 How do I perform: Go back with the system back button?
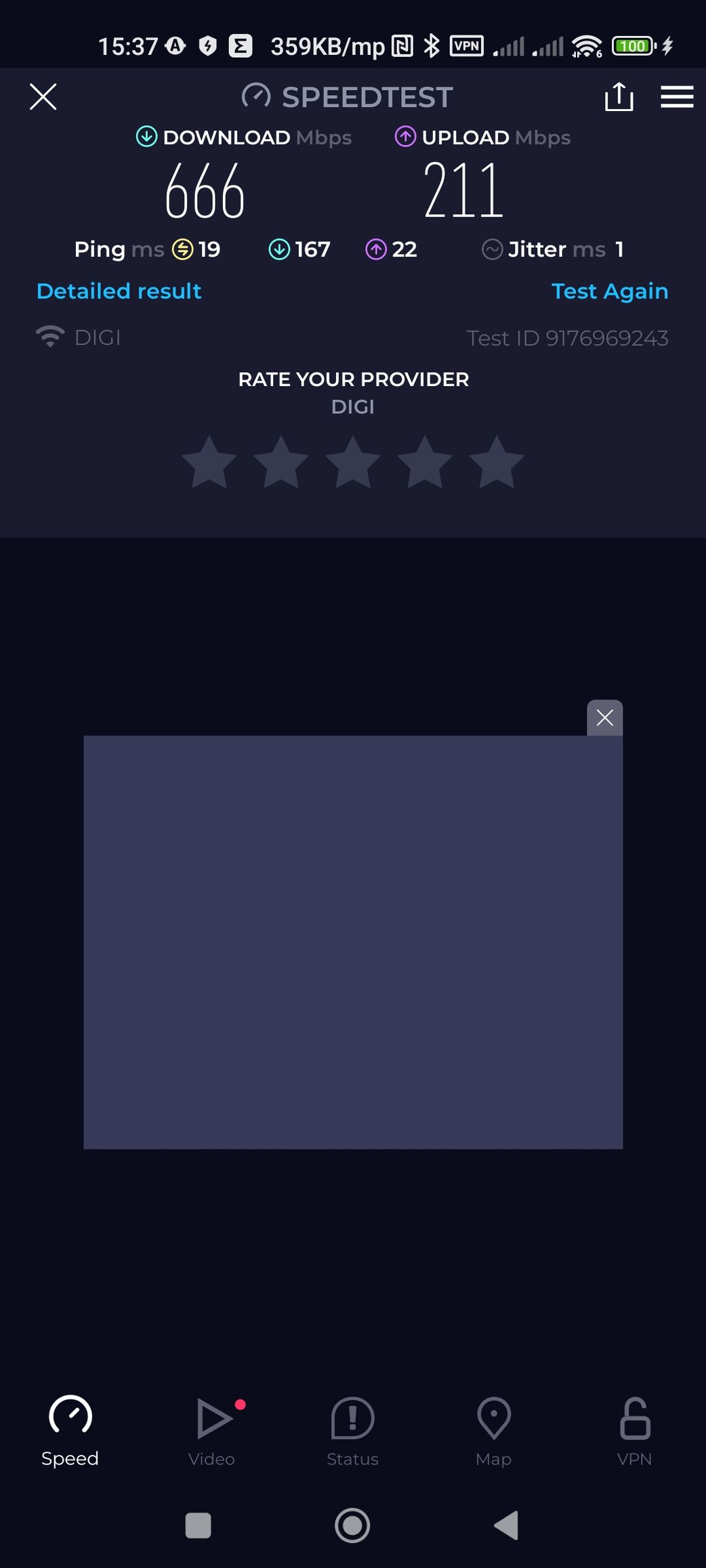[507, 1525]
